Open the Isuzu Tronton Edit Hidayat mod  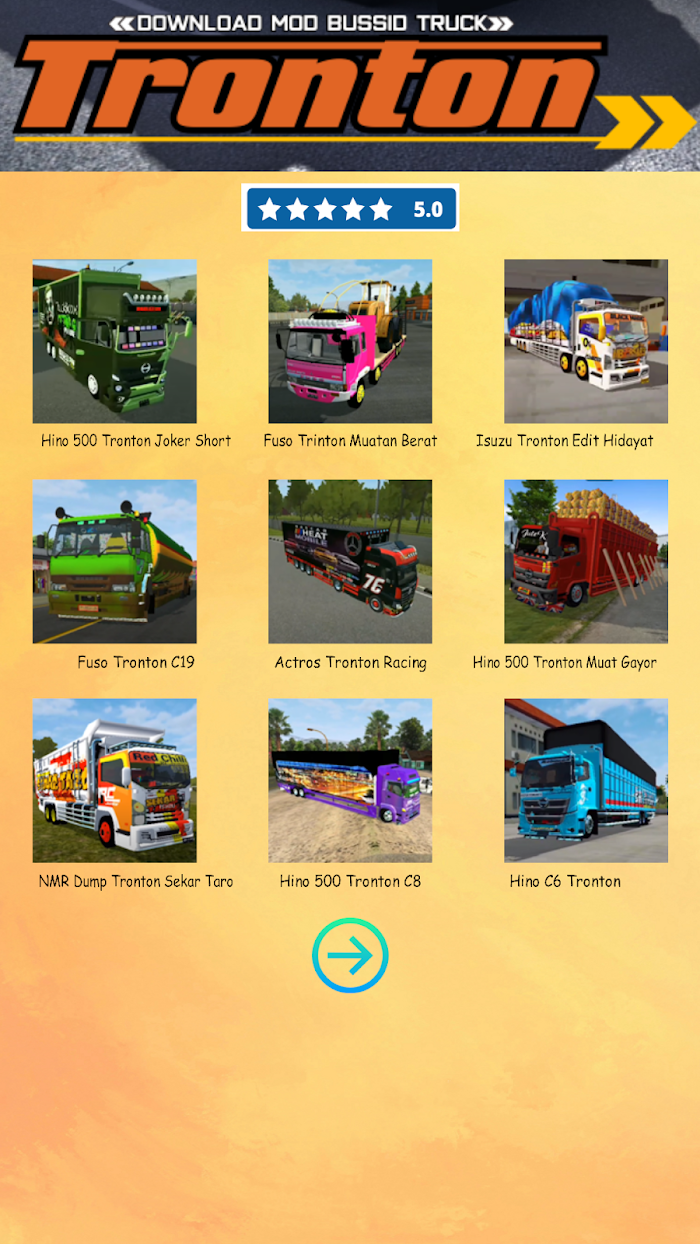click(586, 341)
